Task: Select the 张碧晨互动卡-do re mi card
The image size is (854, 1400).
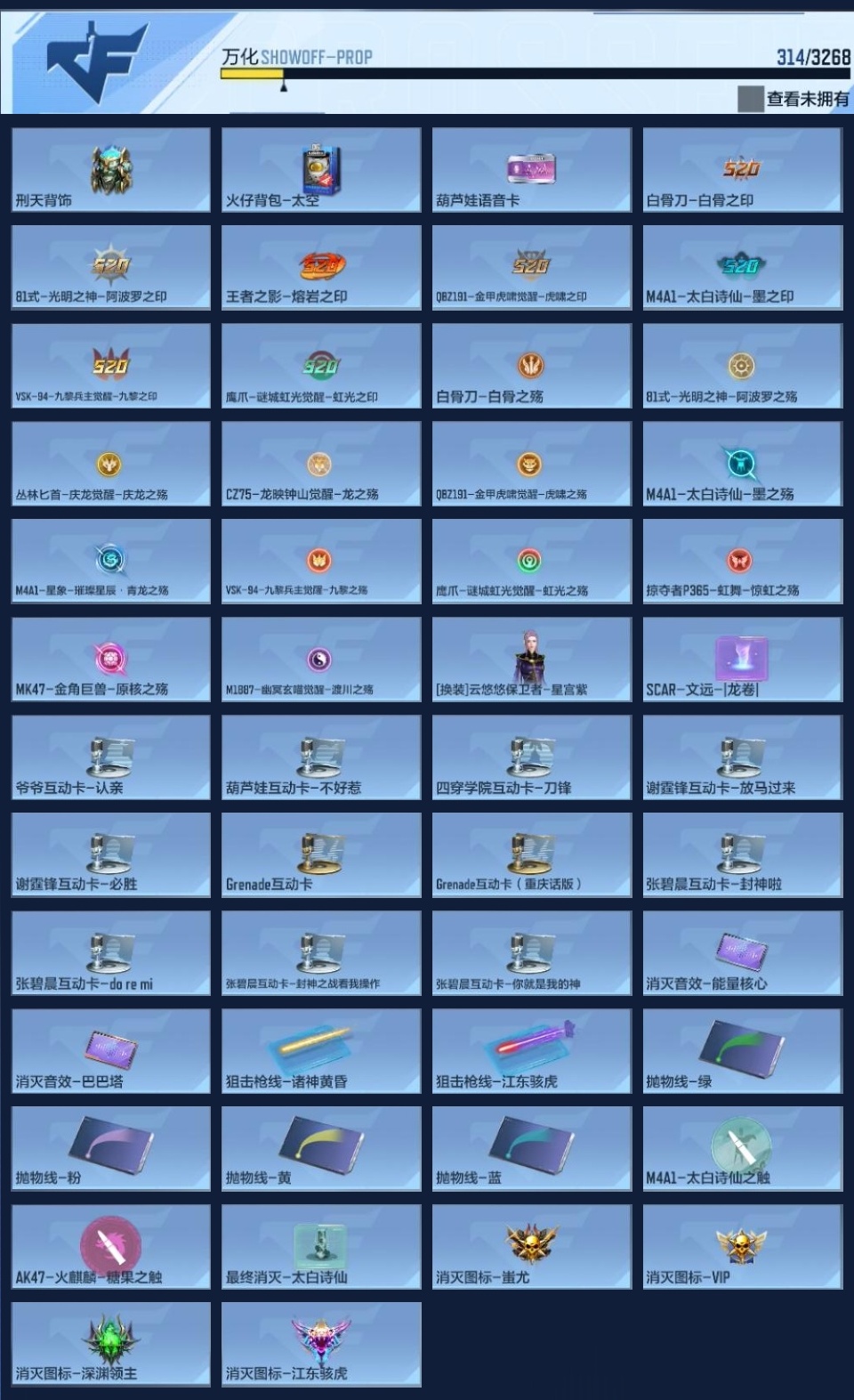Action: click(111, 953)
